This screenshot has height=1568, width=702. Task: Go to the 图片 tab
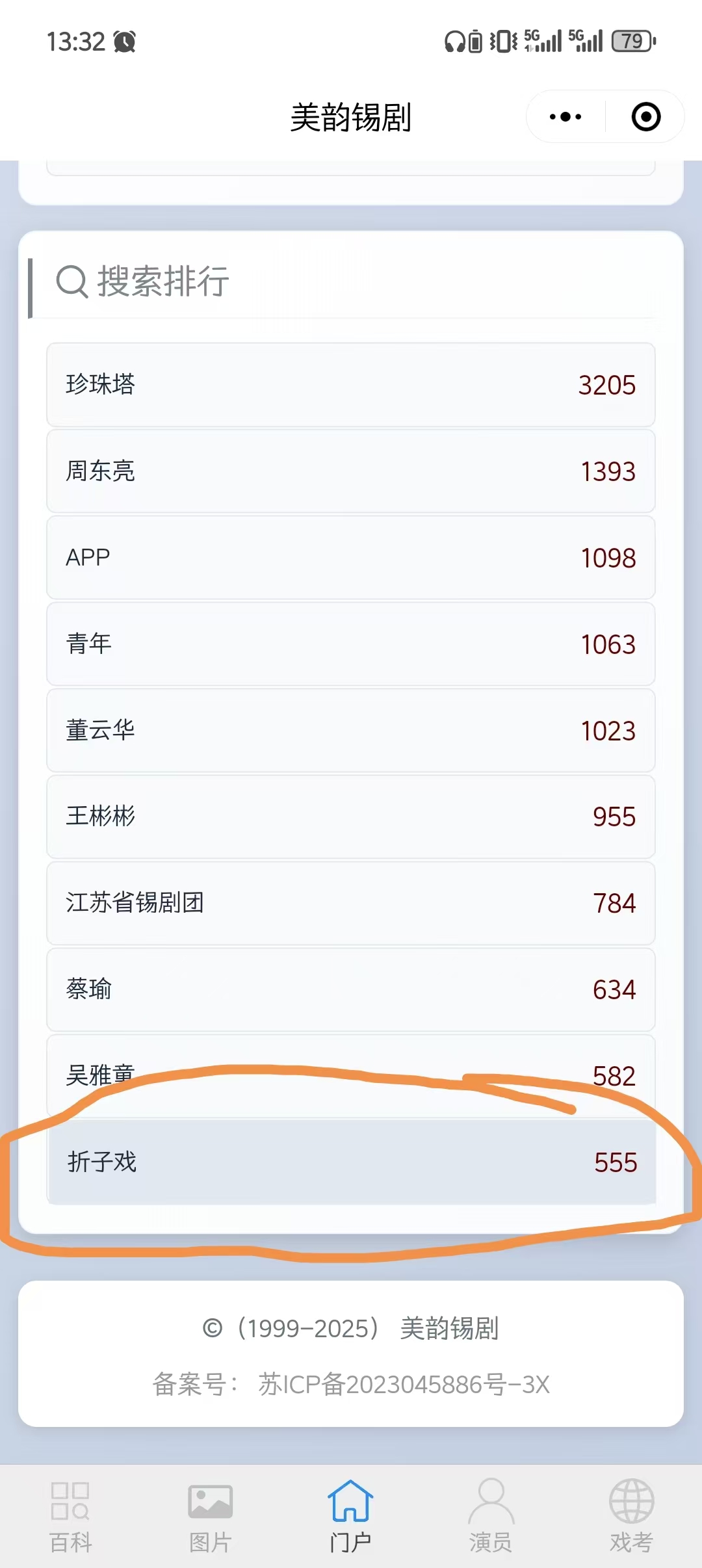pos(210,1515)
